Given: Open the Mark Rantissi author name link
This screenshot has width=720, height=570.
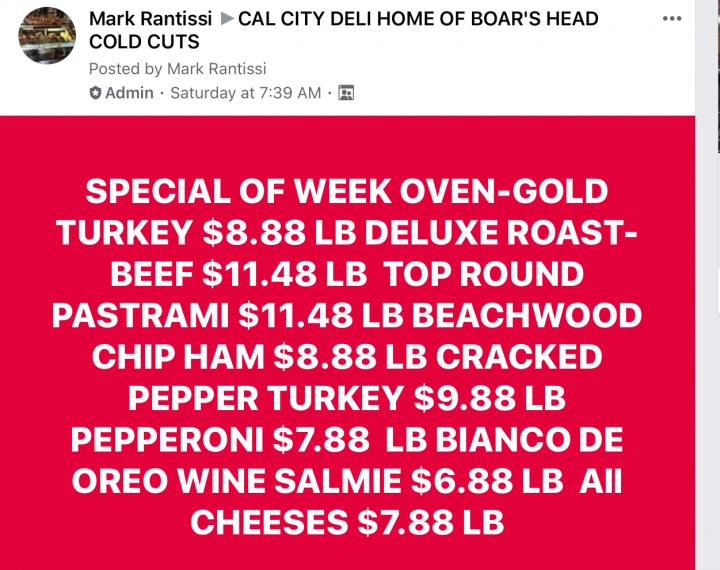Looking at the screenshot, I should (149, 19).
